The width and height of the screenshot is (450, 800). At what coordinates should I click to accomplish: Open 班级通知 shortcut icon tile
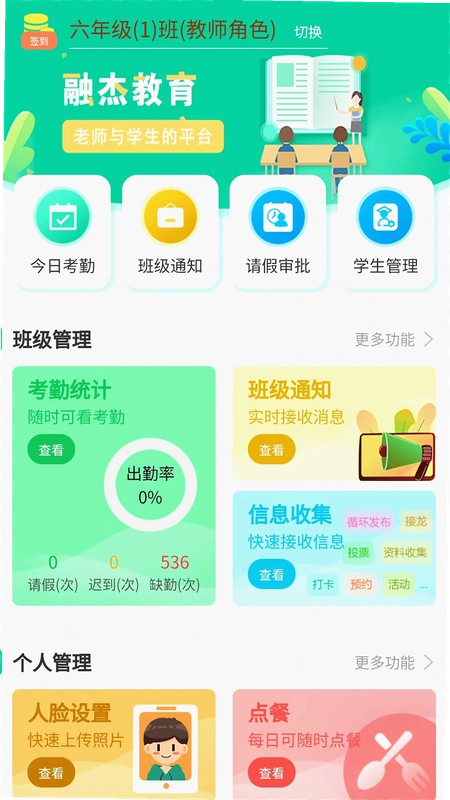pos(170,233)
